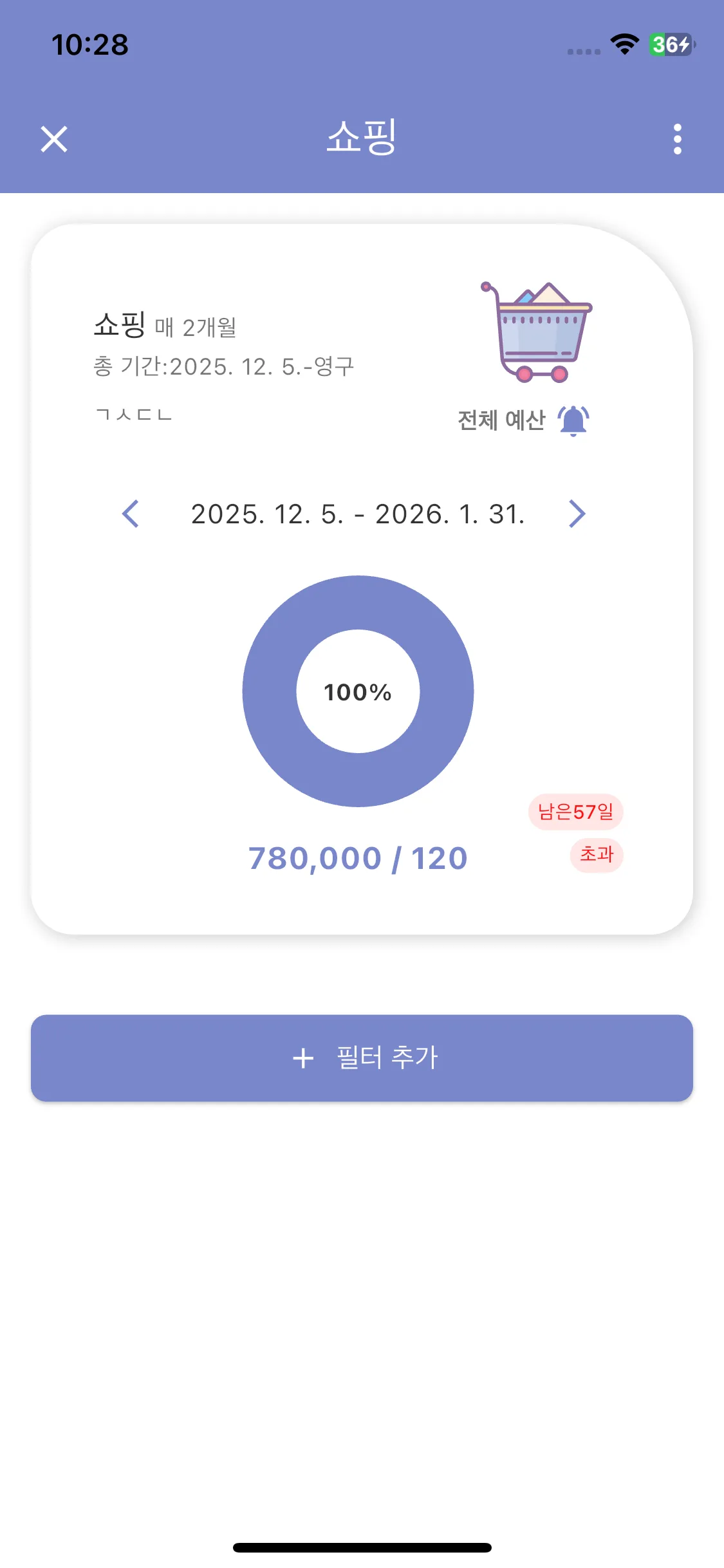Tap the budget alert bell icon
The width and height of the screenshot is (724, 1568).
click(x=573, y=421)
